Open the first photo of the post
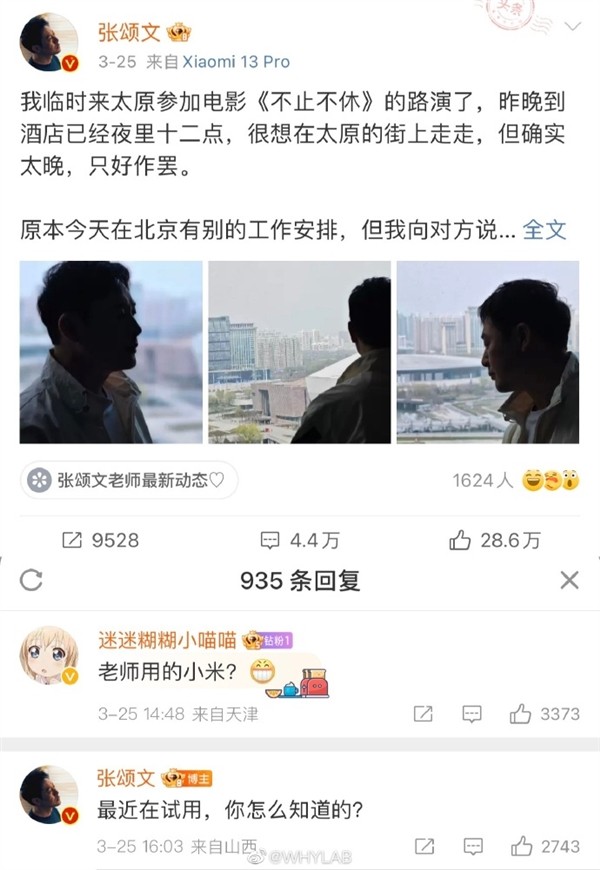This screenshot has width=600, height=870. 111,352
